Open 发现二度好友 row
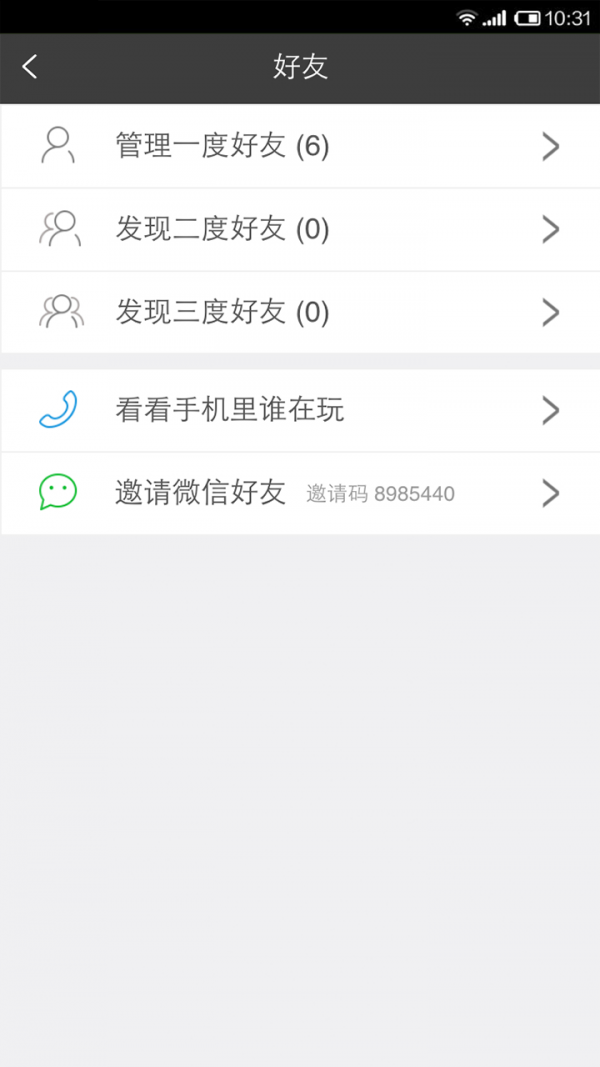This screenshot has height=1067, width=600. click(x=300, y=230)
